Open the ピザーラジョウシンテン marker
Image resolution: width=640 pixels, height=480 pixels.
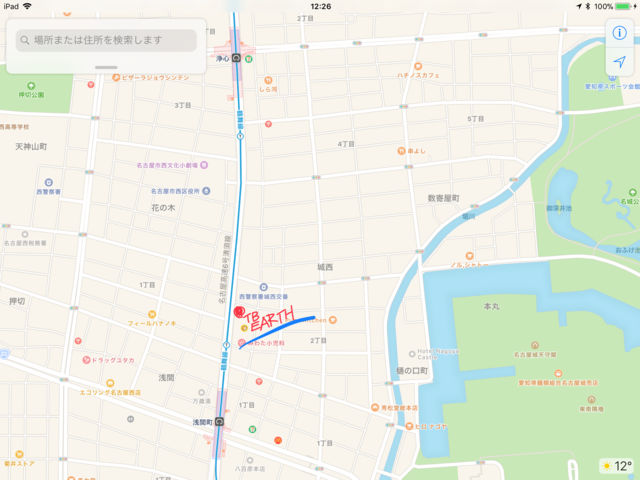(116, 76)
